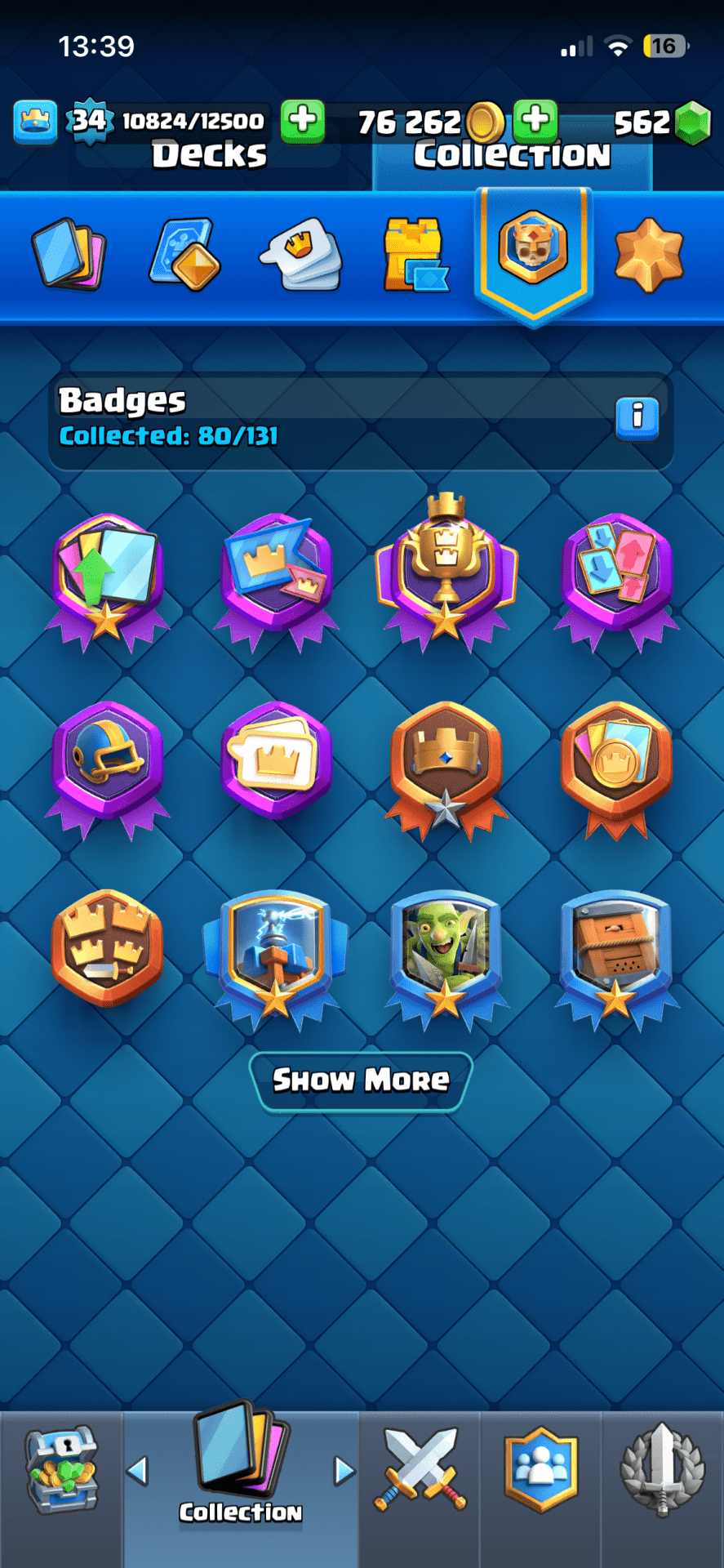The image size is (724, 1568).
Task: Tap the player profile crown icon
Action: pos(35,122)
